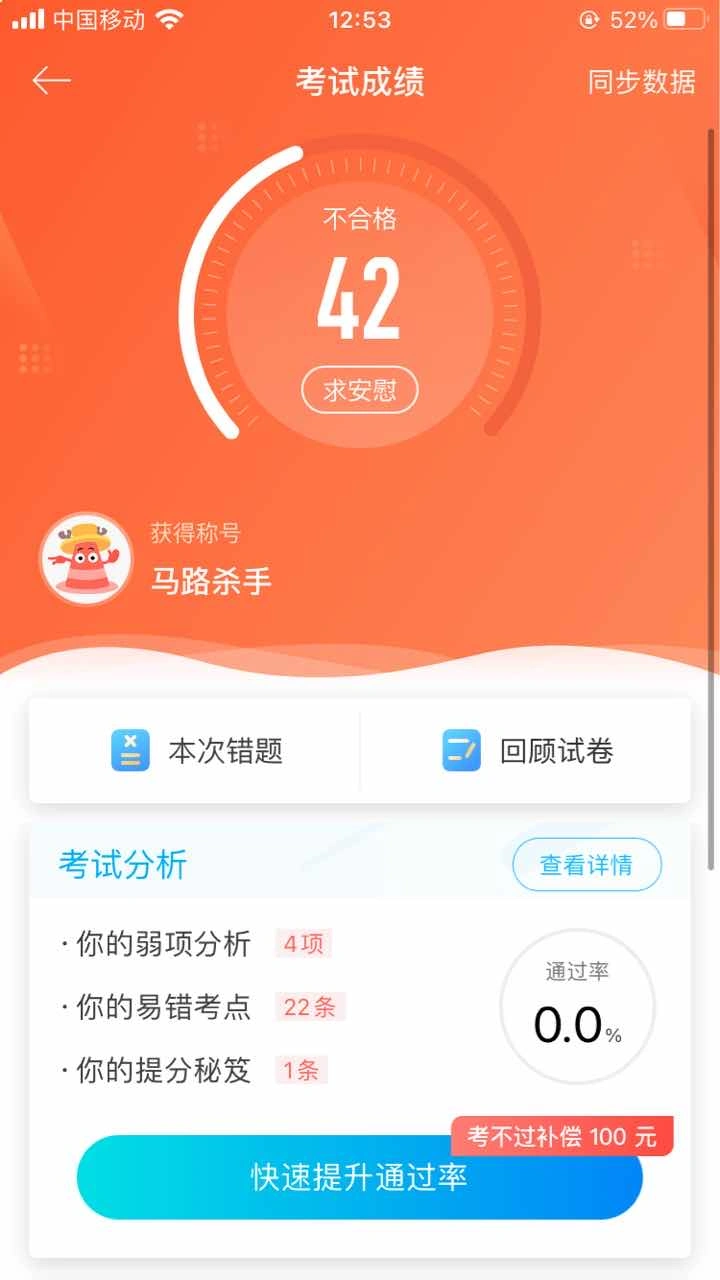This screenshot has width=720, height=1280.
Task: Open 本次错题 wrong answers
Action: pos(197,751)
